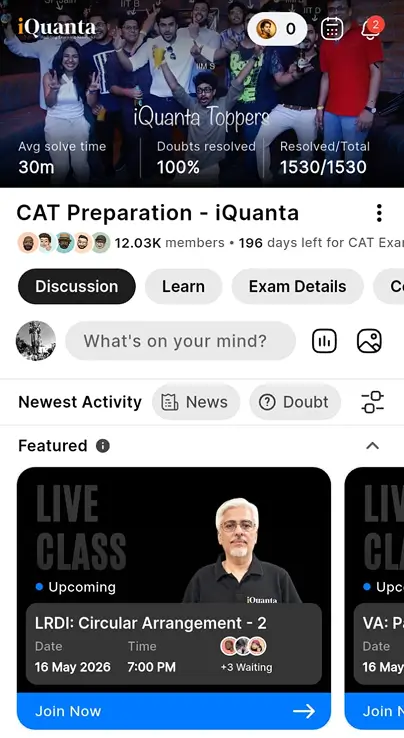The width and height of the screenshot is (404, 738).
Task: Open the calendar icon
Action: coord(332,29)
